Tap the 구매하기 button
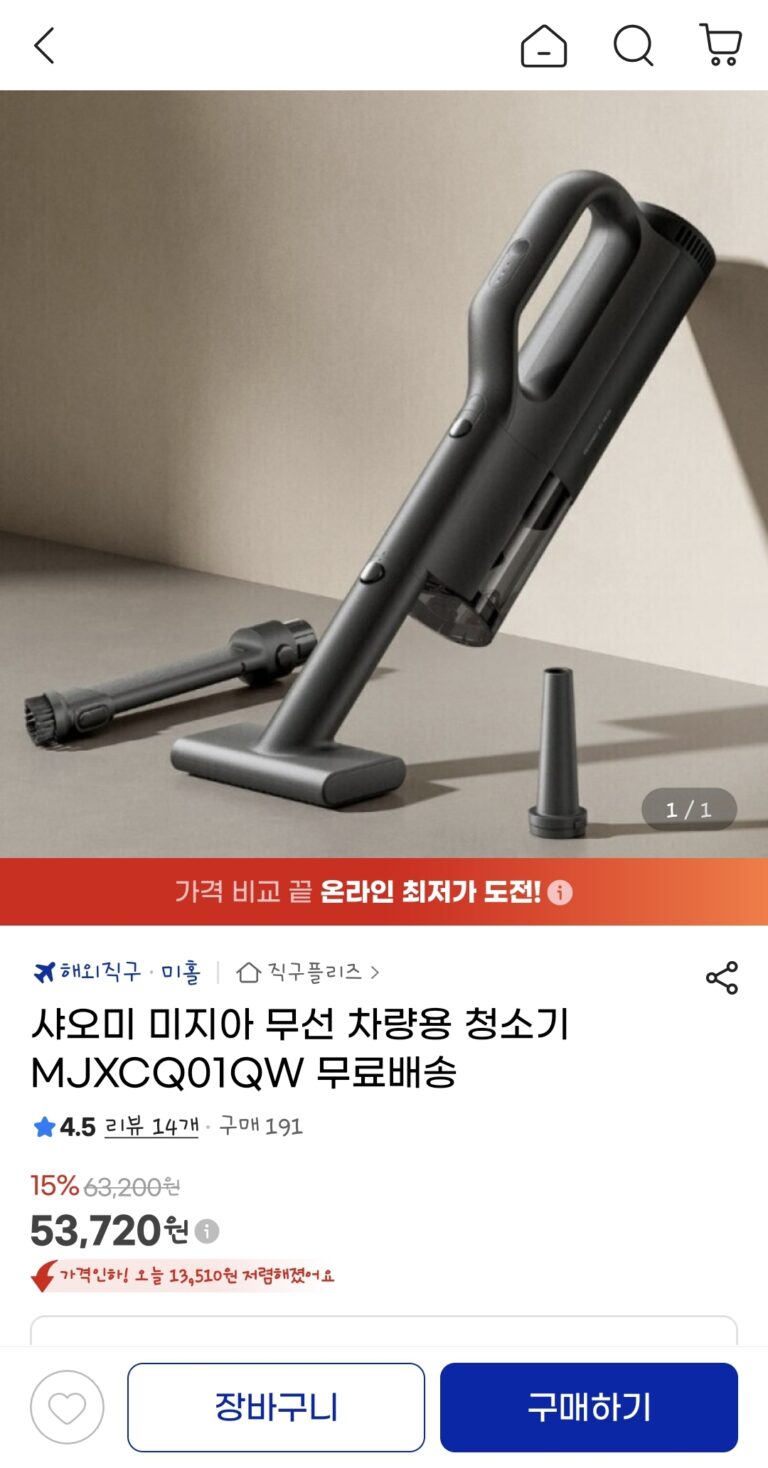This screenshot has width=768, height=1468. click(588, 1407)
